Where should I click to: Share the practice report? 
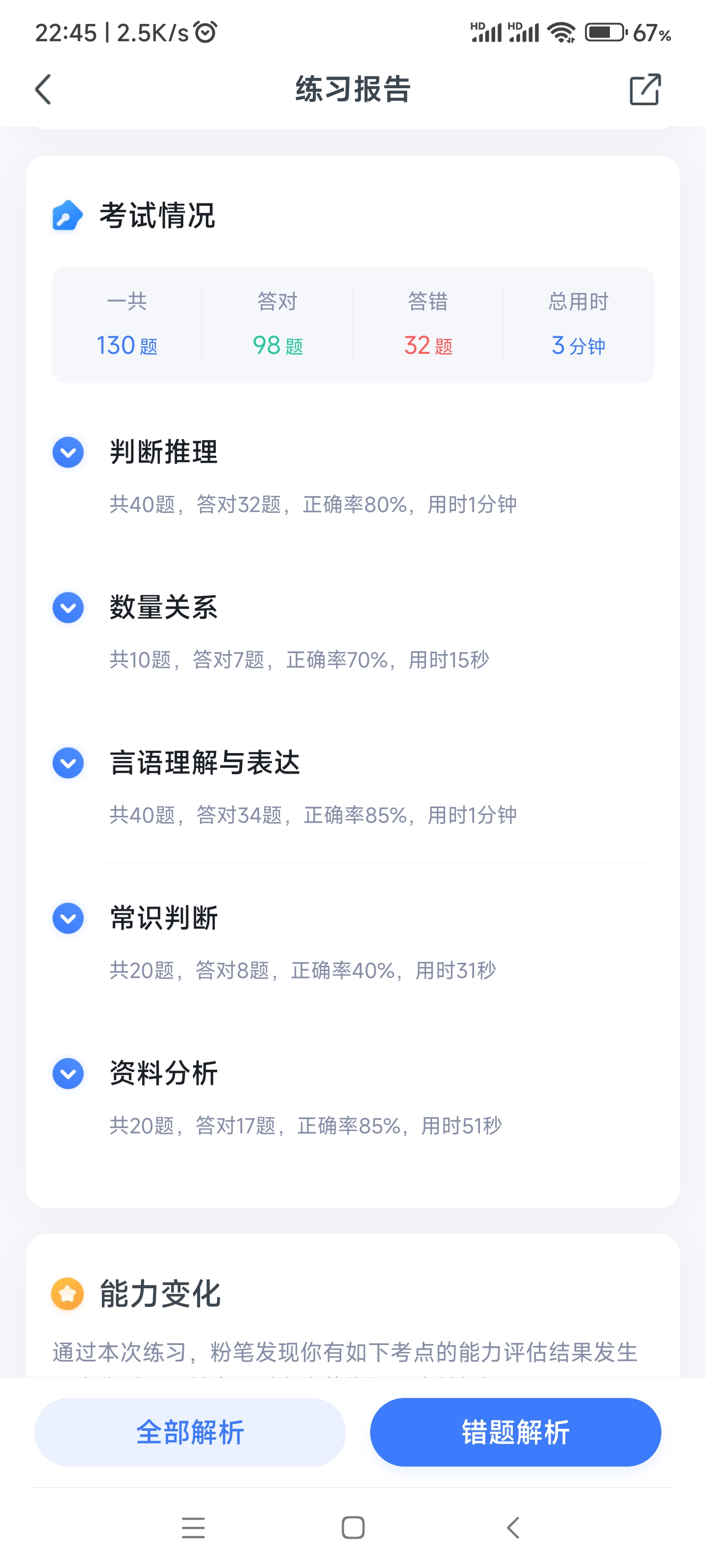pyautogui.click(x=645, y=90)
